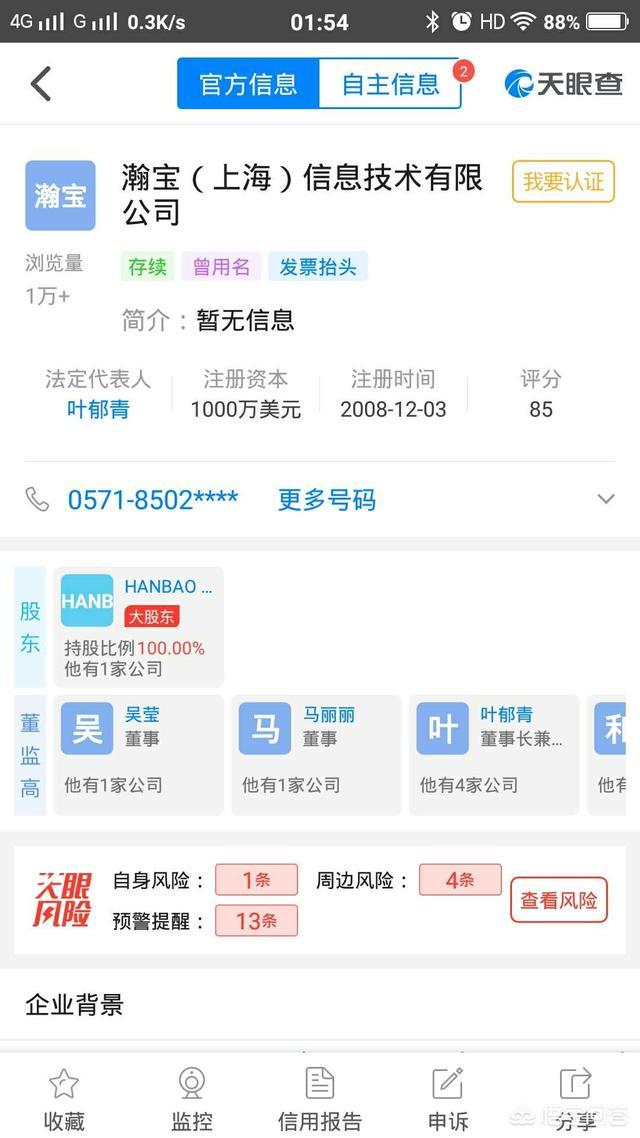Open director 吴莹's card
The image size is (640, 1138).
tap(138, 754)
